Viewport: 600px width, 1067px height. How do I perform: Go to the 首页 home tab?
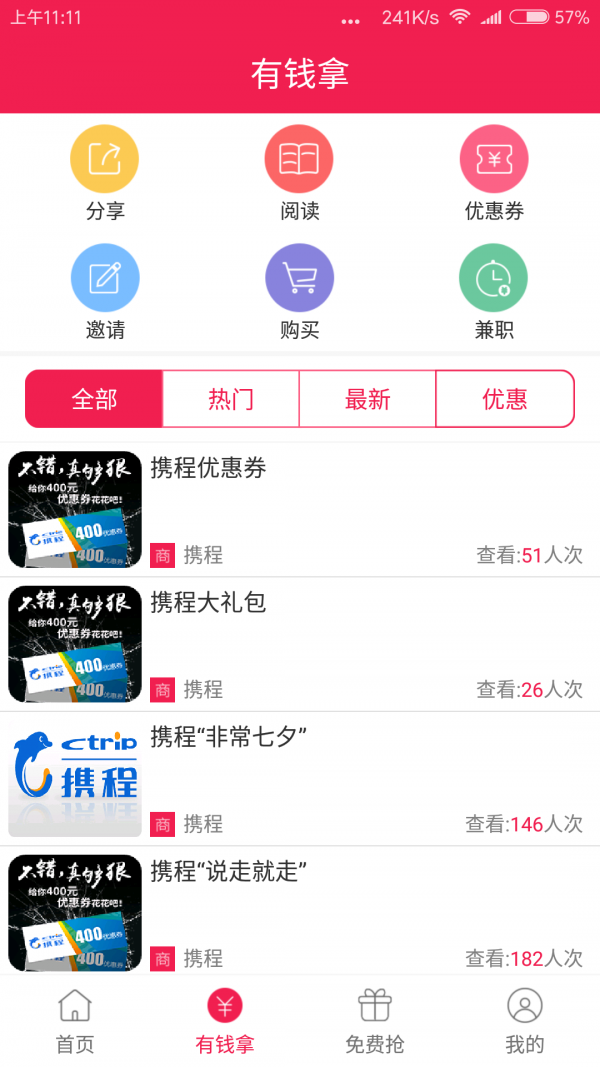point(75,1021)
